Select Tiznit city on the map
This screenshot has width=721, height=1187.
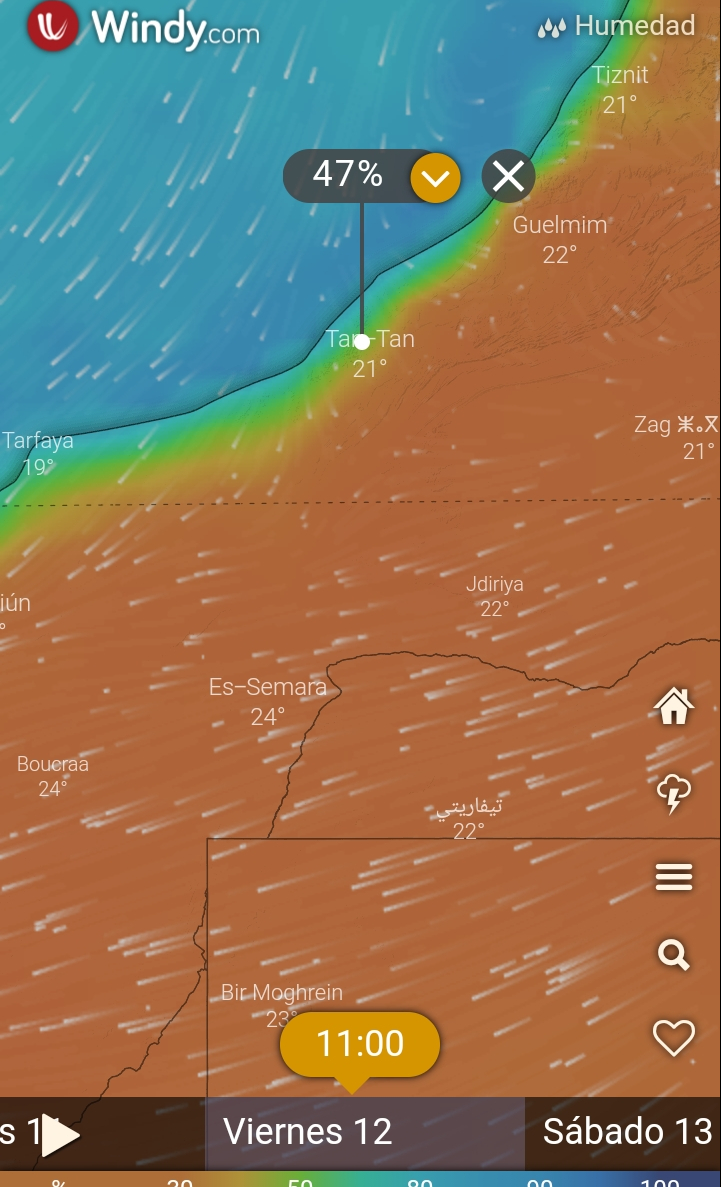click(x=620, y=76)
